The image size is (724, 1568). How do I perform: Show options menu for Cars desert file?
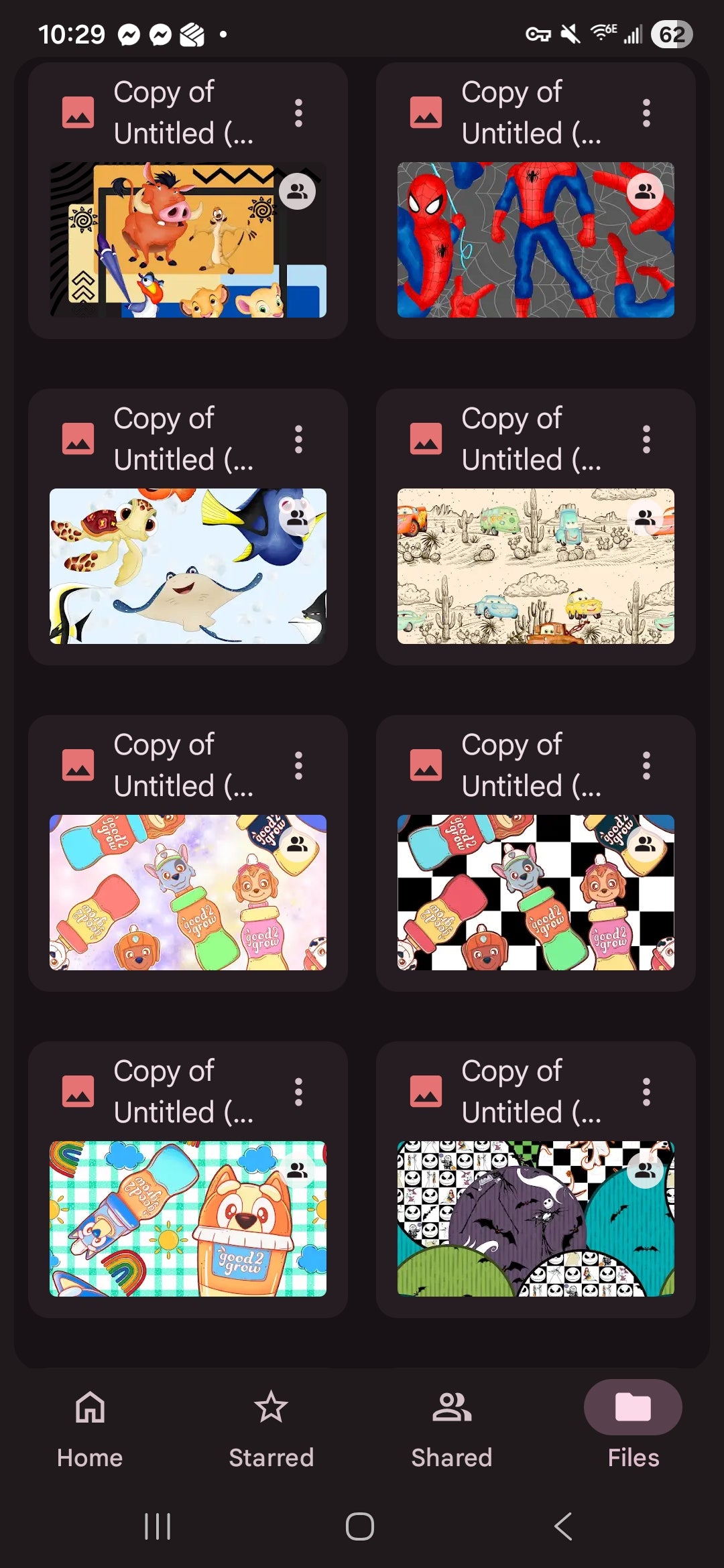(x=646, y=440)
